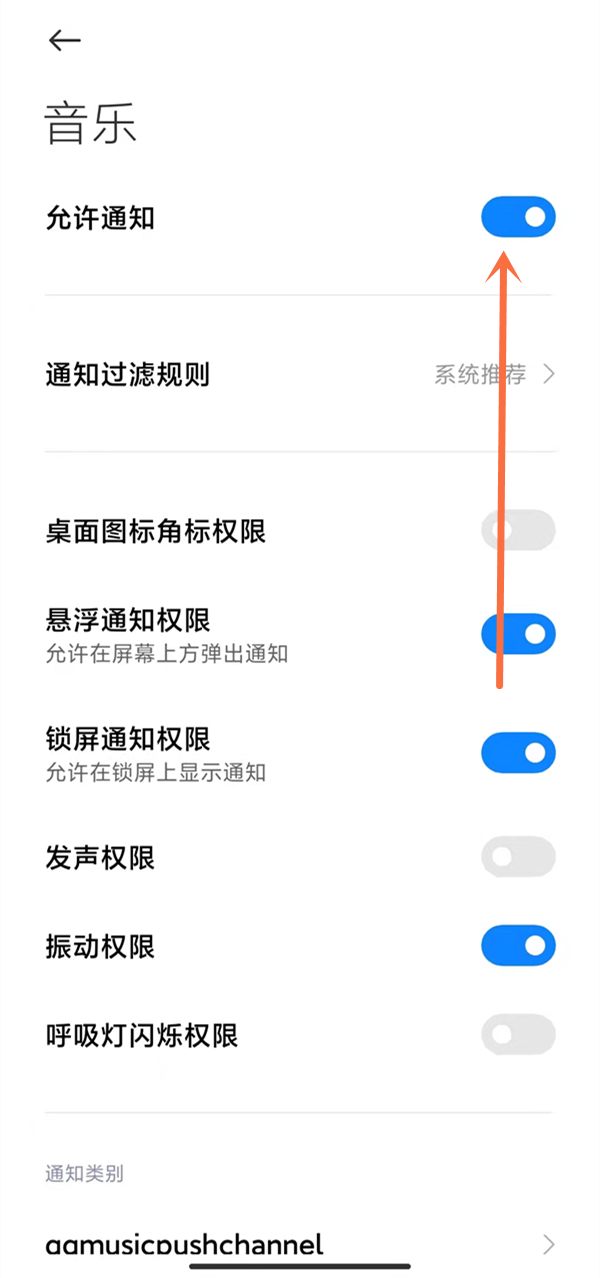Image resolution: width=600 pixels, height=1278 pixels.
Task: Enable the 发声权限 toggle
Action: (x=518, y=857)
